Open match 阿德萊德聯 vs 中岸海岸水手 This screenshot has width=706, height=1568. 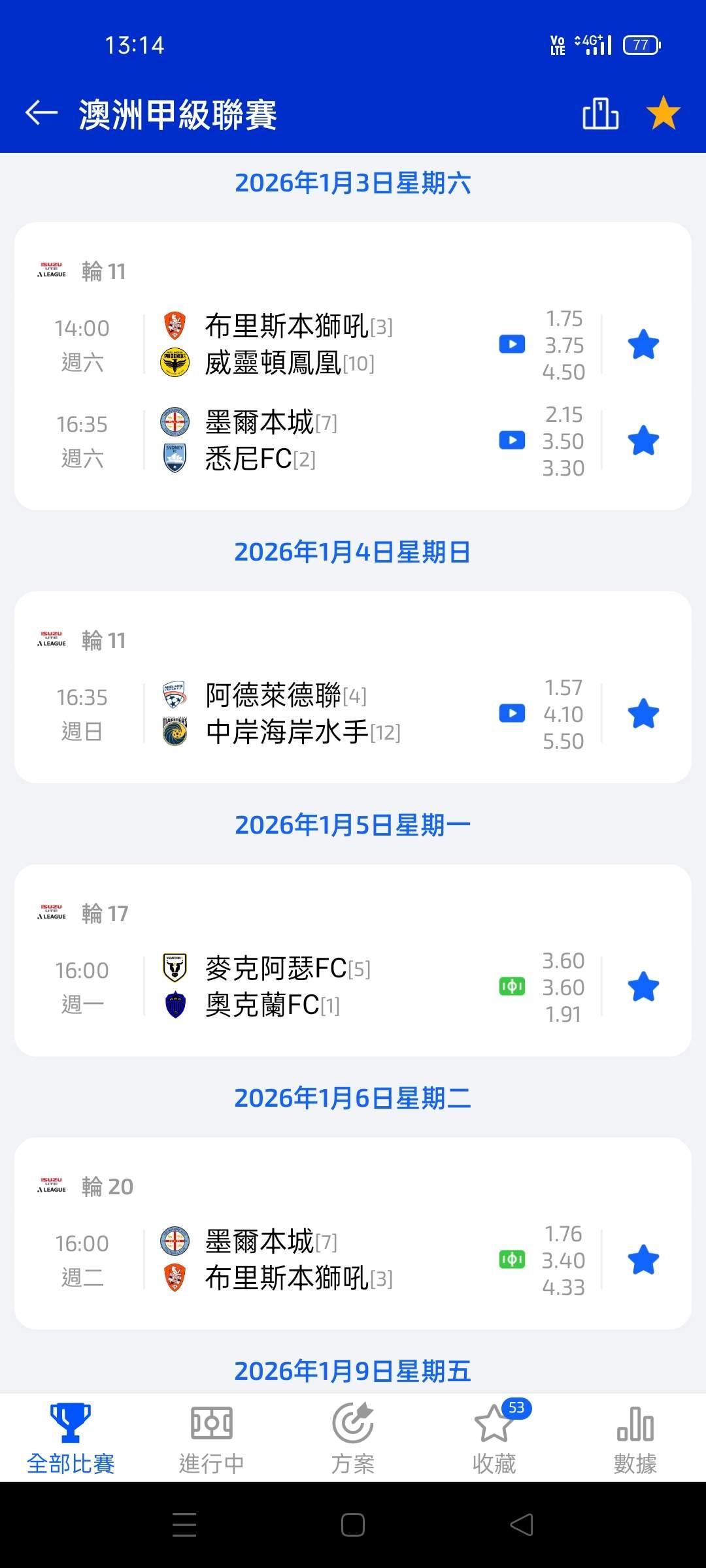(303, 713)
